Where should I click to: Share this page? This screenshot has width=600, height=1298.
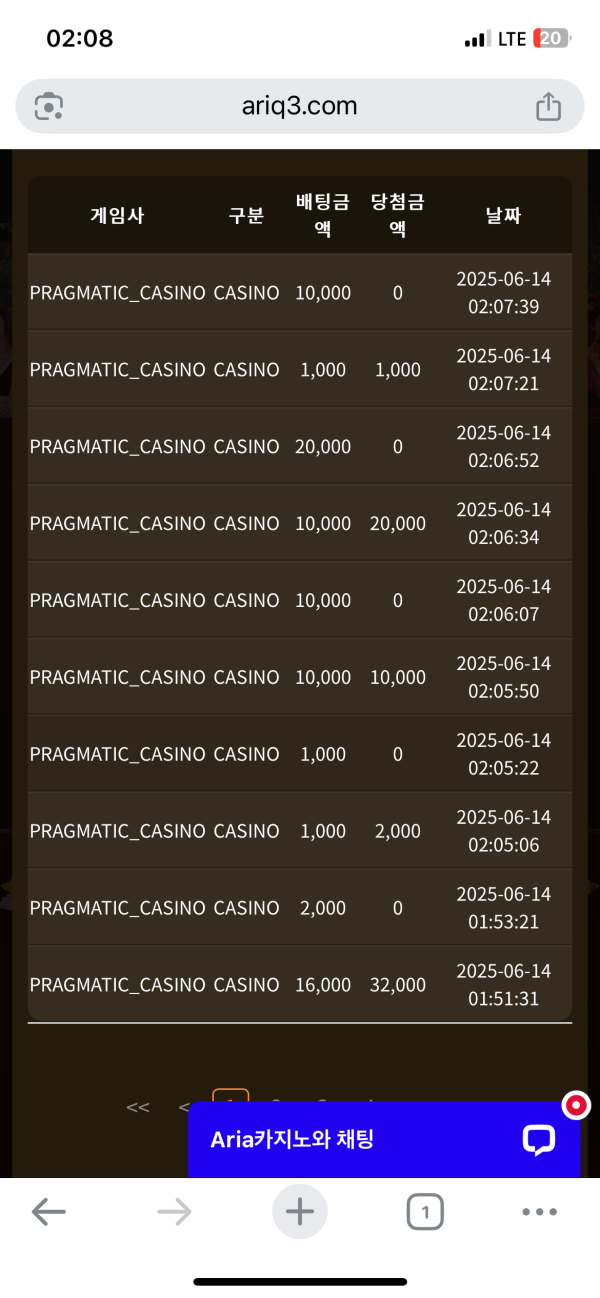click(548, 106)
